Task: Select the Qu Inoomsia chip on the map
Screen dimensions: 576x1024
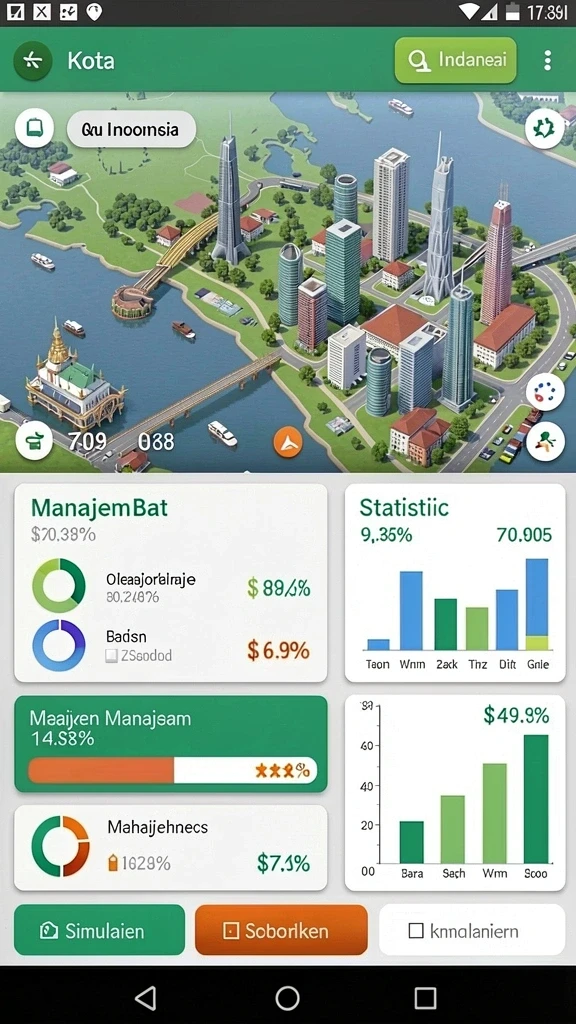Action: [131, 129]
